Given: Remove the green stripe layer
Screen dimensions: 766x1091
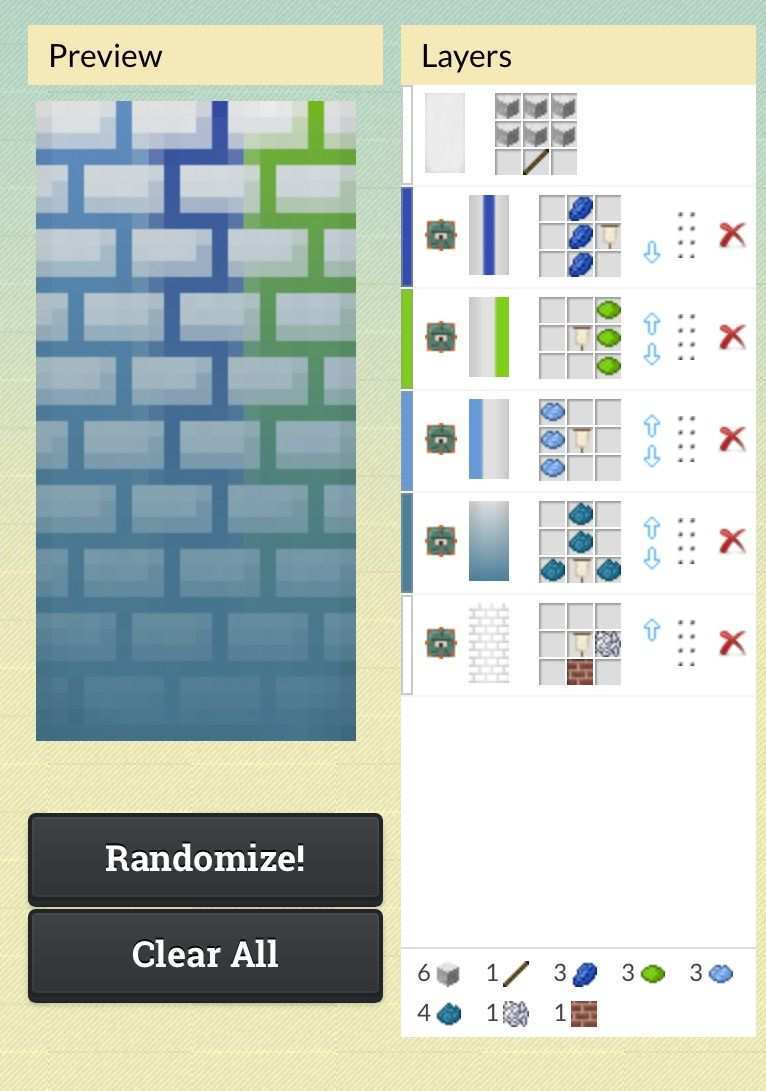Looking at the screenshot, I should (732, 337).
